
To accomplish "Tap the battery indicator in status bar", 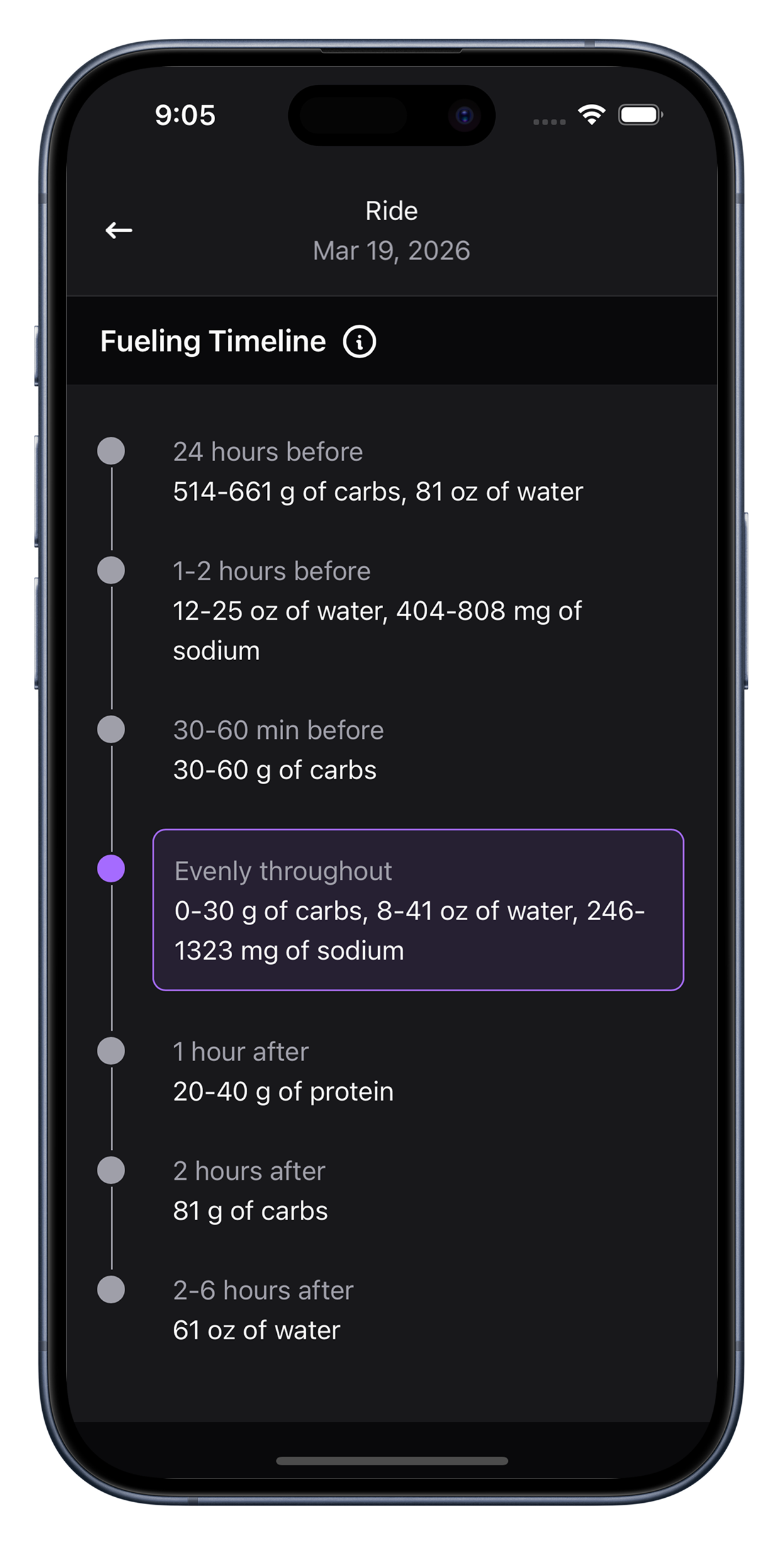I will click(641, 113).
